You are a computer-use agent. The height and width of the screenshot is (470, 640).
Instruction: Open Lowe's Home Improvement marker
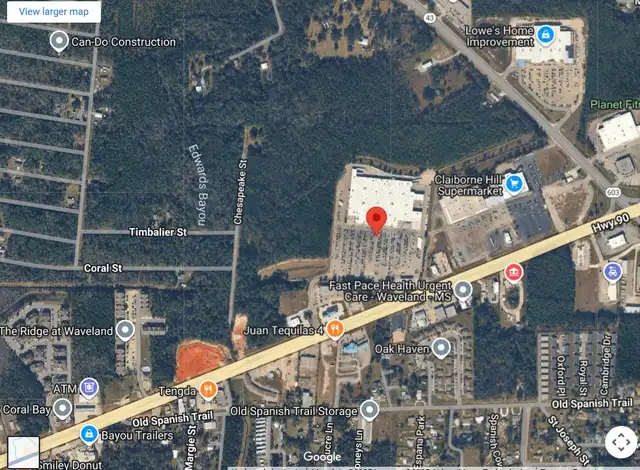pyautogui.click(x=546, y=35)
